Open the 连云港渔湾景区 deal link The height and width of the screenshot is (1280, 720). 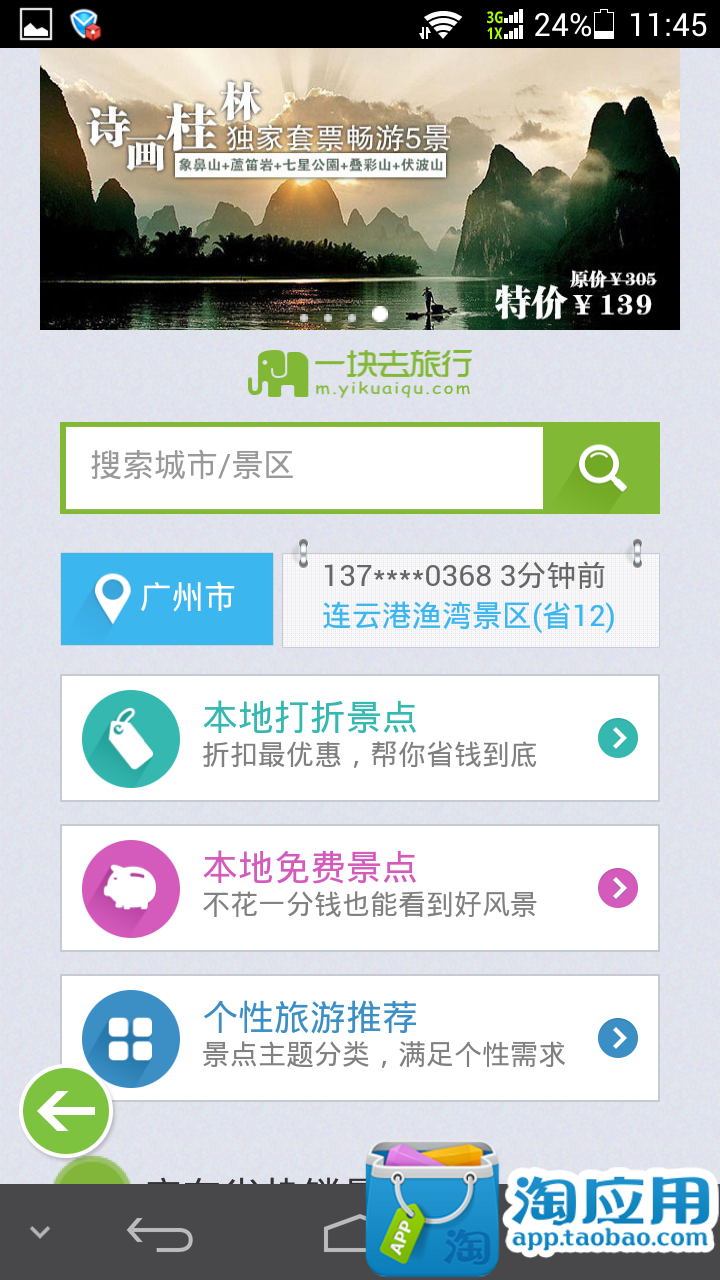(x=468, y=616)
